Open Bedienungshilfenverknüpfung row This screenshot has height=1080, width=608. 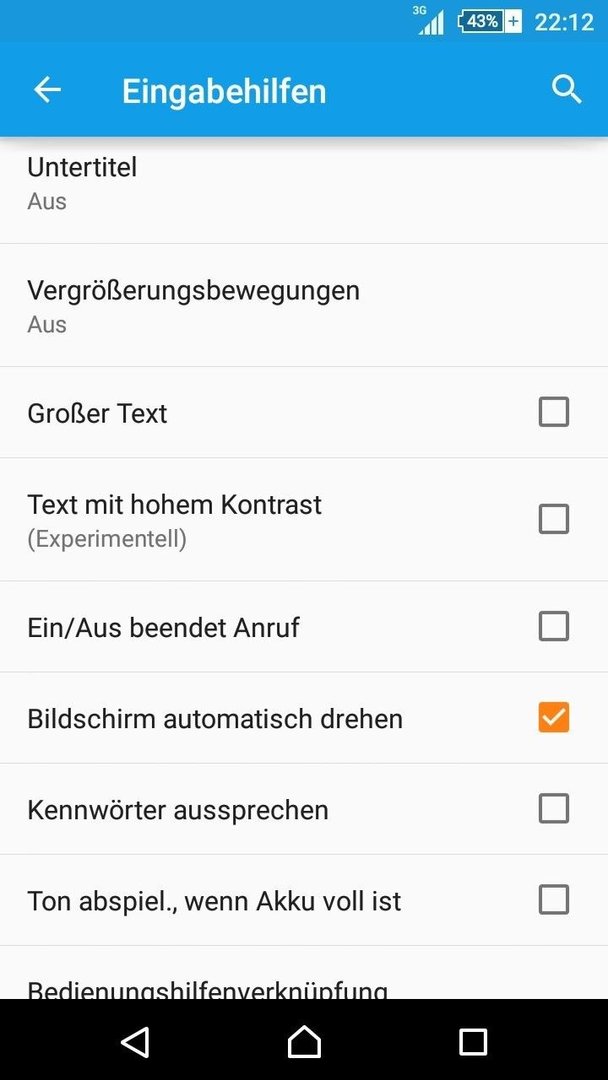(304, 973)
